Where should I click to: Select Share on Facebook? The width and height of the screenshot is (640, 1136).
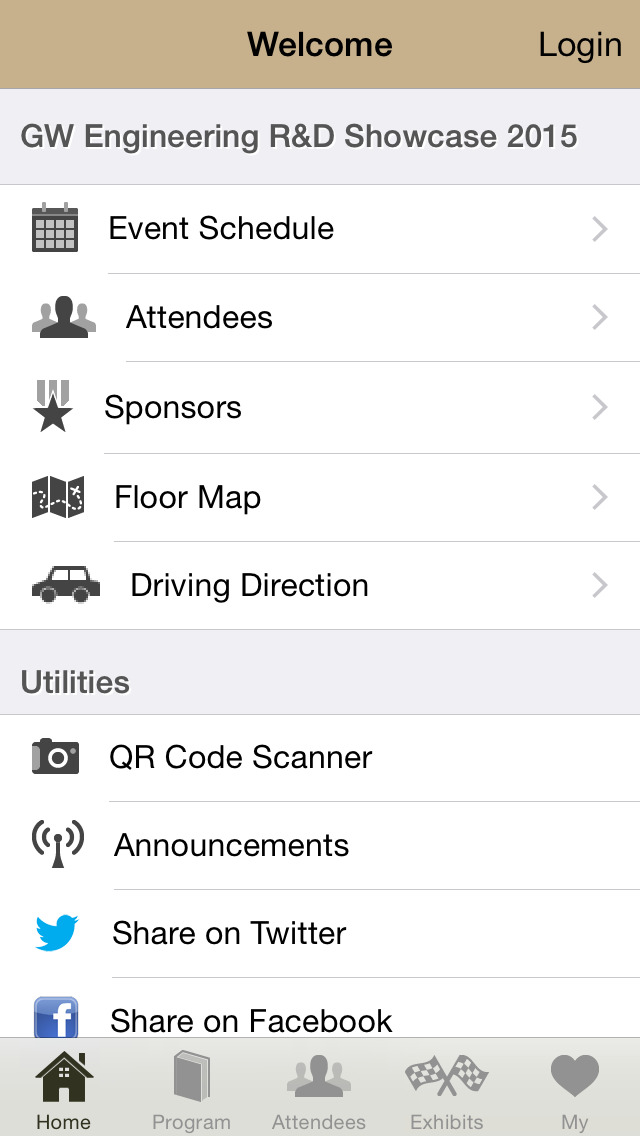click(x=320, y=1008)
